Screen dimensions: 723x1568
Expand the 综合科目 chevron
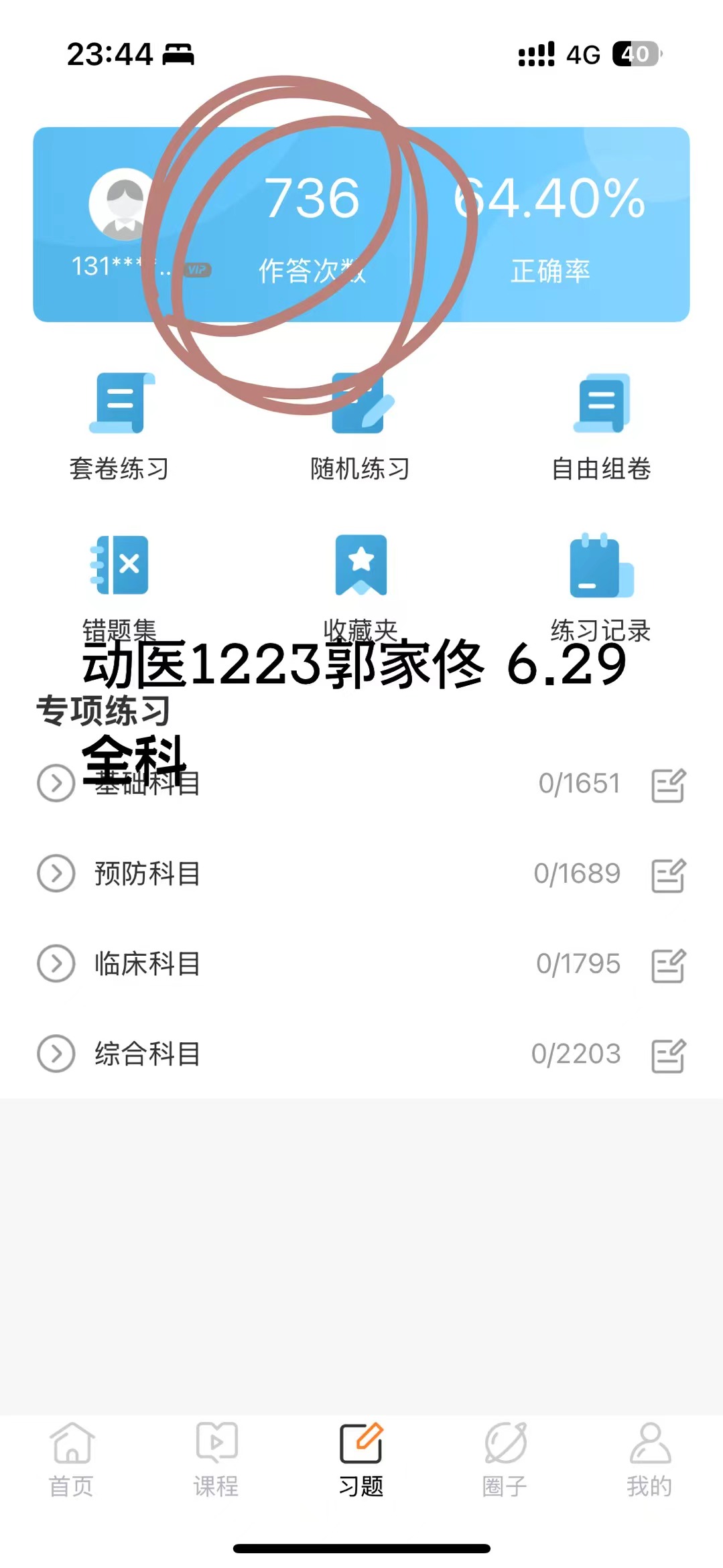[x=56, y=1054]
